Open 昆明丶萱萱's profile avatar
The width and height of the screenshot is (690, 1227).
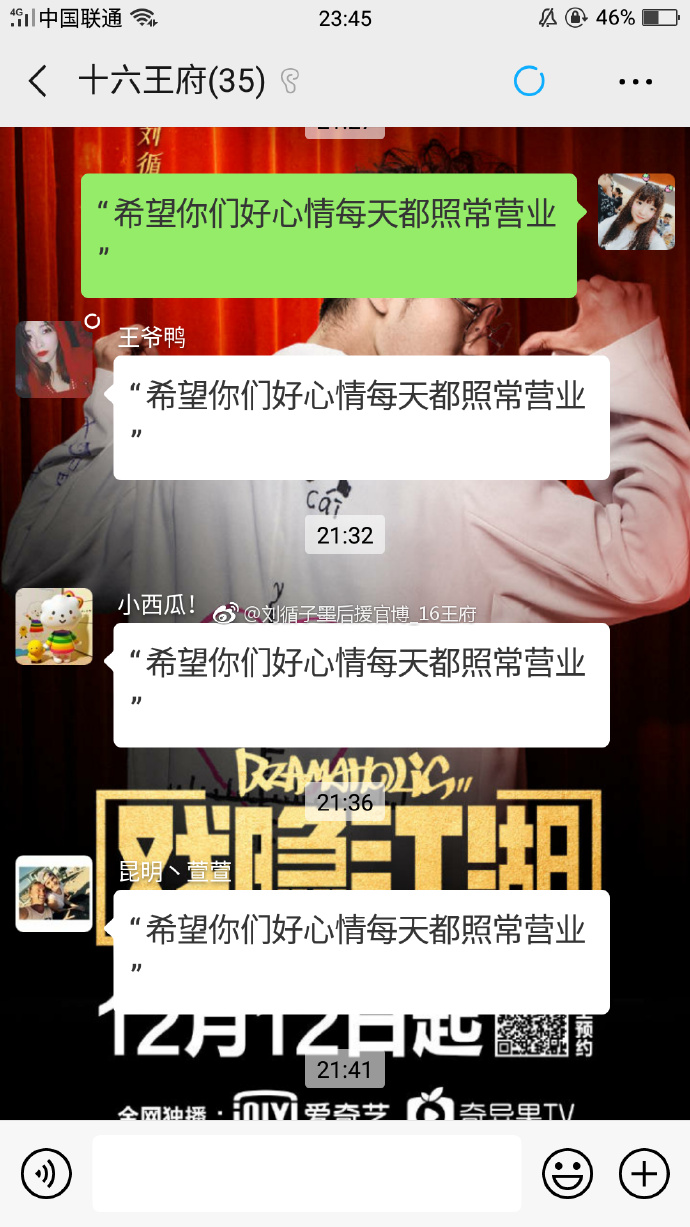pos(54,893)
